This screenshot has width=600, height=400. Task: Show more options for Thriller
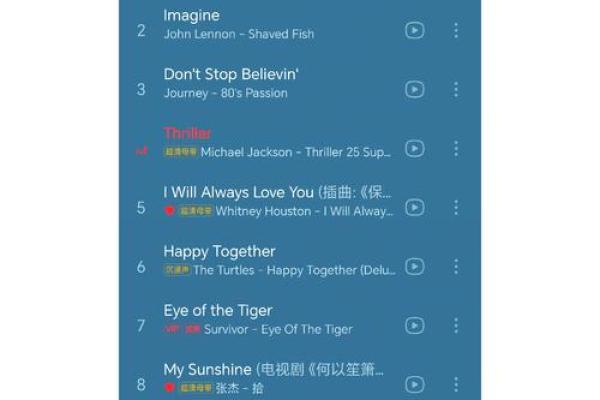click(x=456, y=149)
